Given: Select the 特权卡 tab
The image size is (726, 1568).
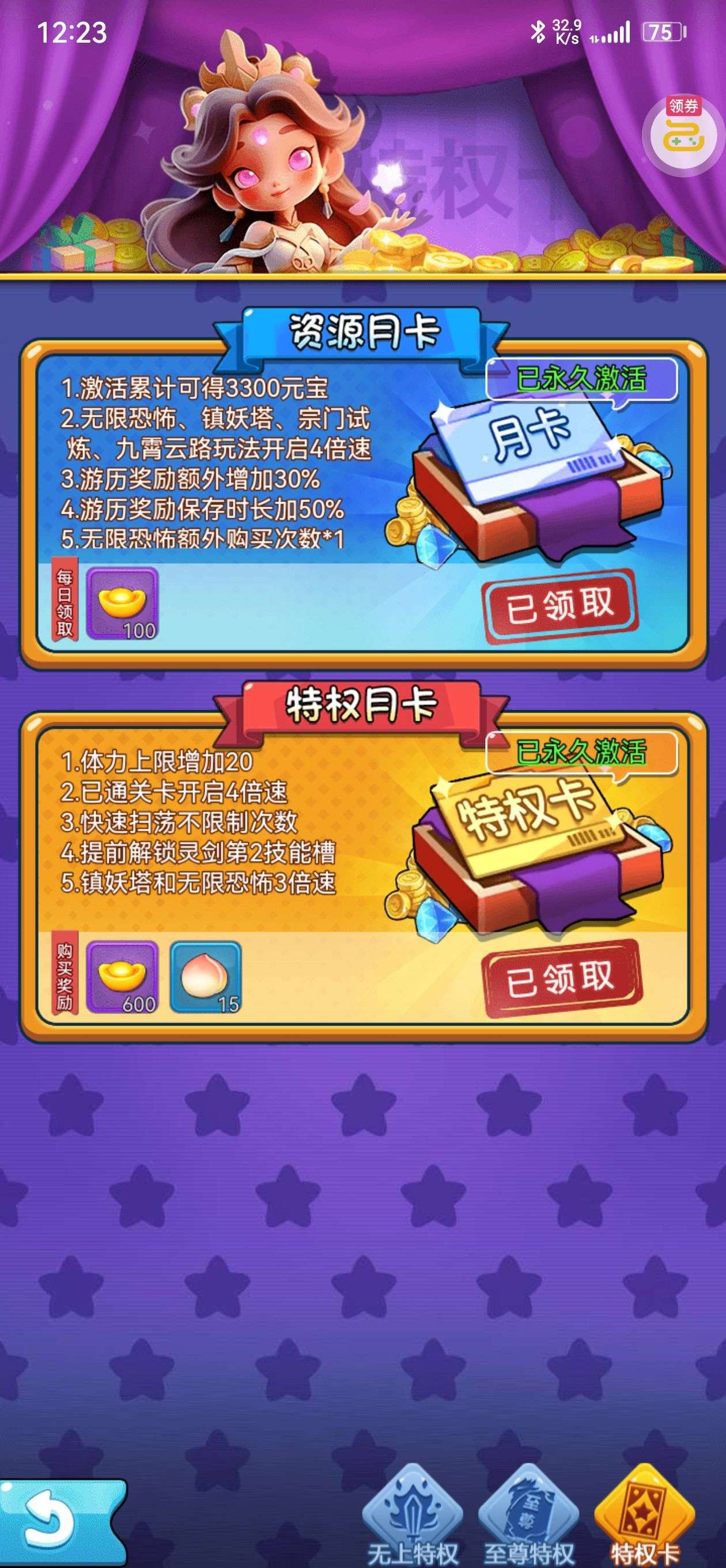Looking at the screenshot, I should pos(644,1518).
